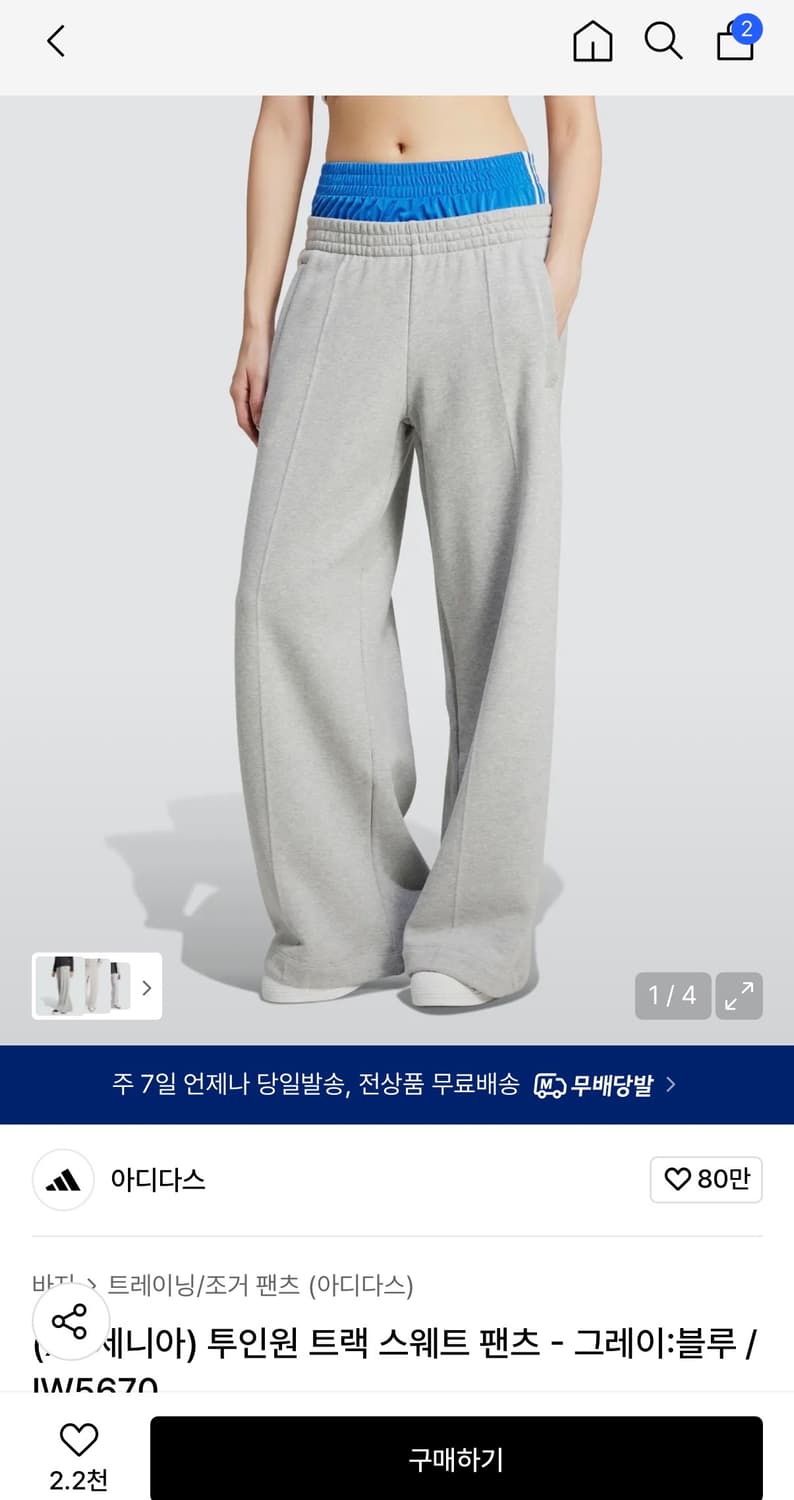Like the 아디다스 brand with heart button
The image size is (794, 1500).
[706, 1180]
